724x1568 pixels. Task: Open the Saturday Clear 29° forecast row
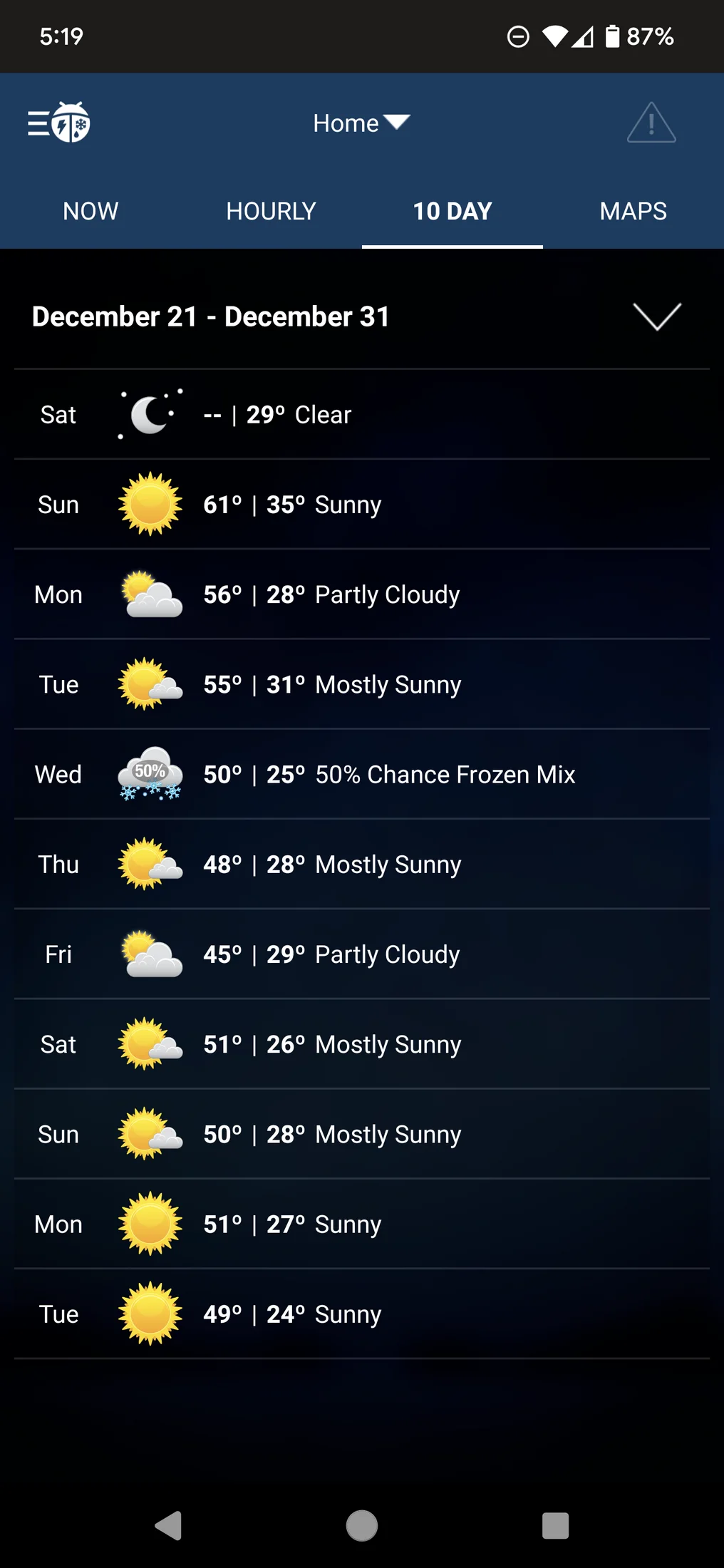coord(361,415)
